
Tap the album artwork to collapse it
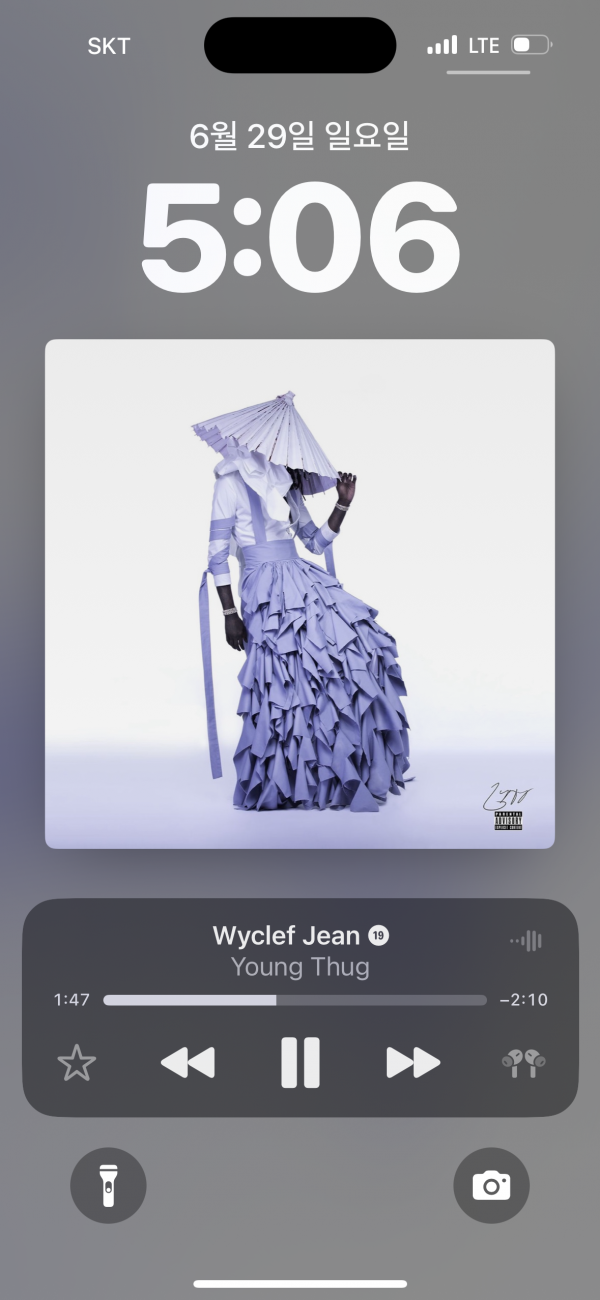tap(300, 594)
